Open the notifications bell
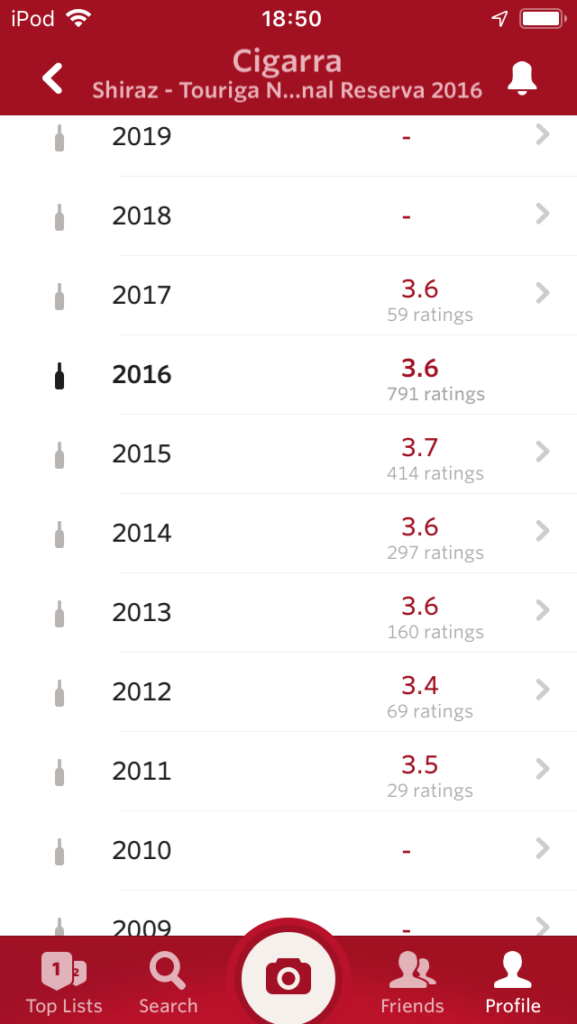 click(522, 79)
